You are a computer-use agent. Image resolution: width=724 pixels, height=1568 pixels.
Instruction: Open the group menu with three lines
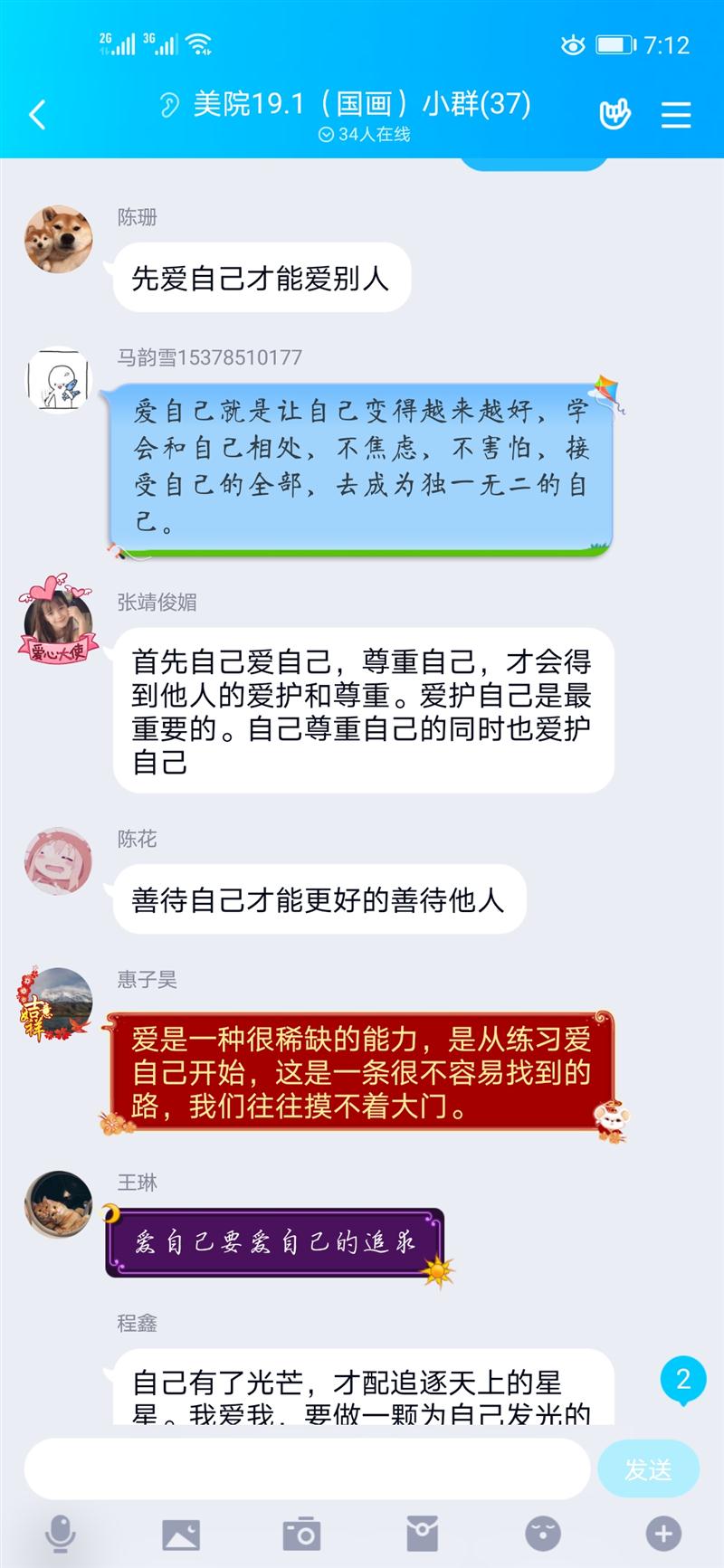coord(675,115)
